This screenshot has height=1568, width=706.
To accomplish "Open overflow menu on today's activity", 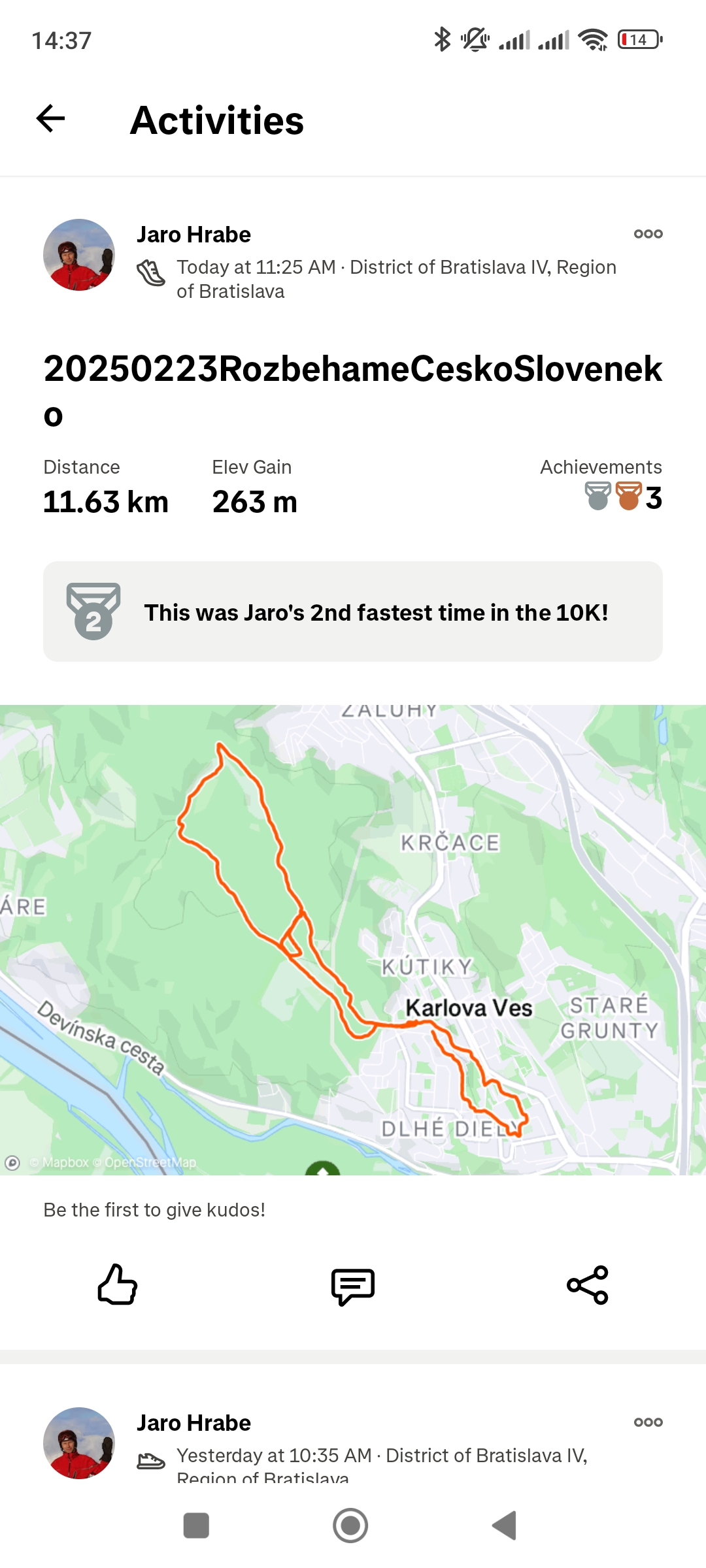I will (x=648, y=234).
